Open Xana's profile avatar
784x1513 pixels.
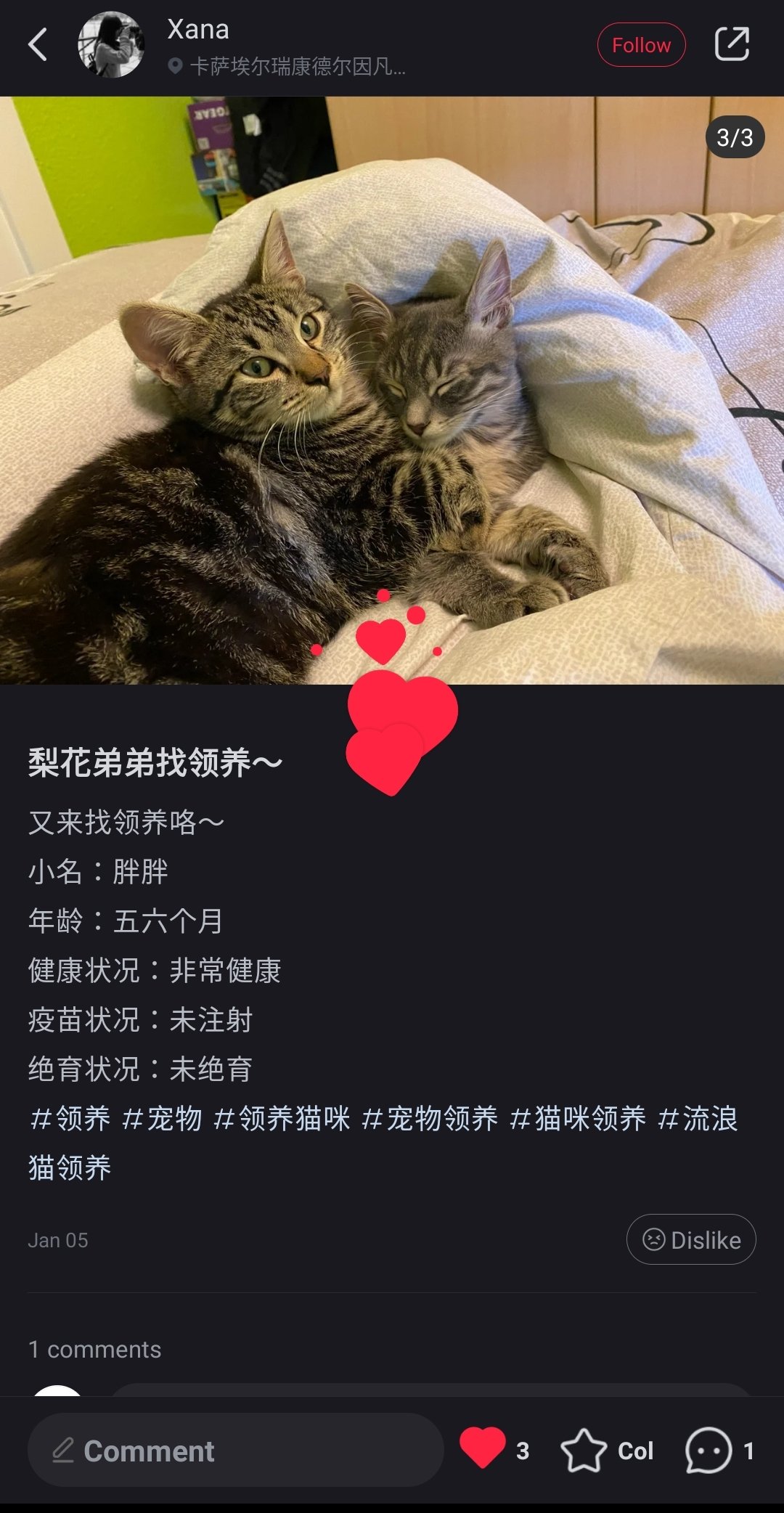(x=111, y=45)
